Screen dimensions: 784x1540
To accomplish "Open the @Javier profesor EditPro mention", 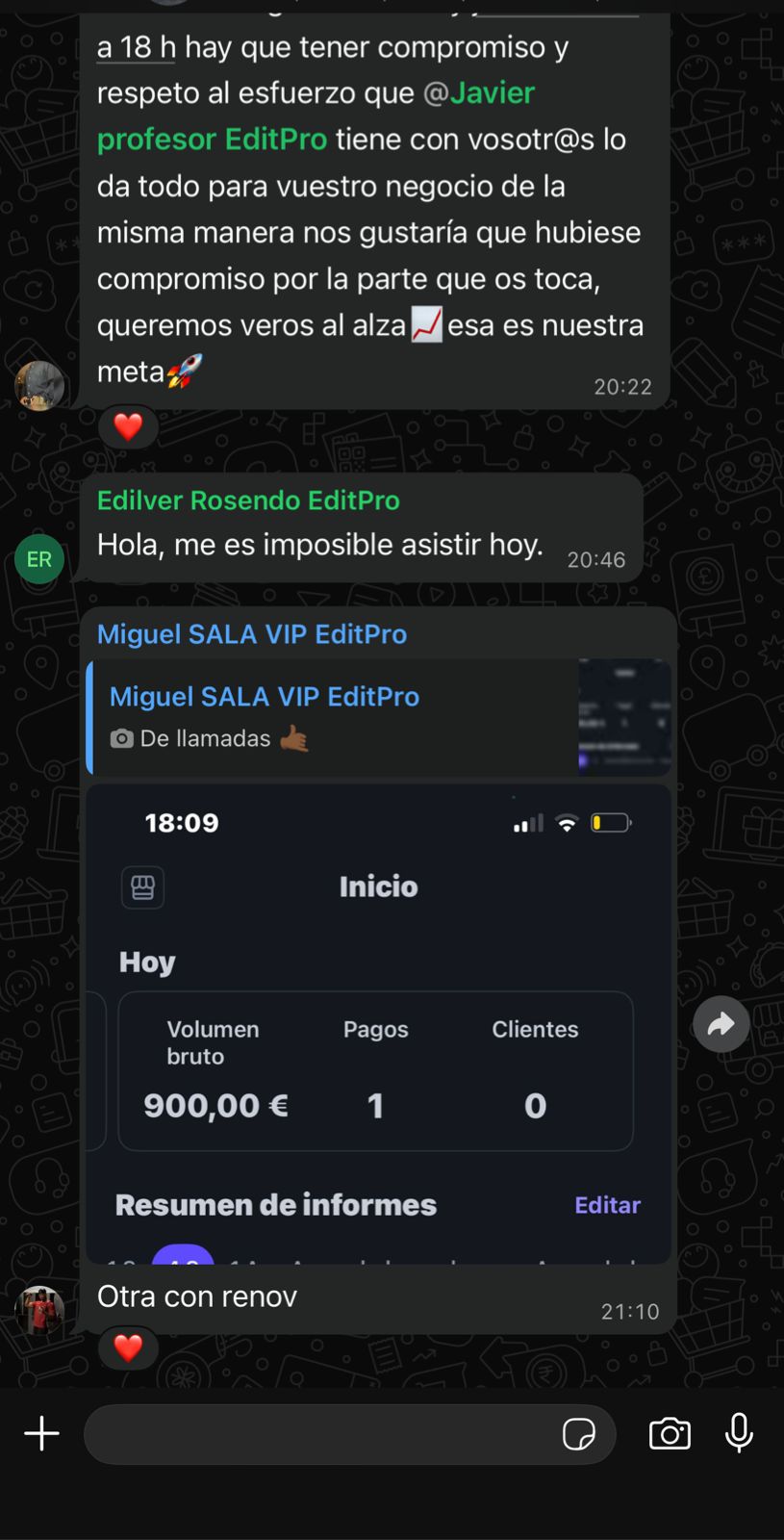I will 317,116.
